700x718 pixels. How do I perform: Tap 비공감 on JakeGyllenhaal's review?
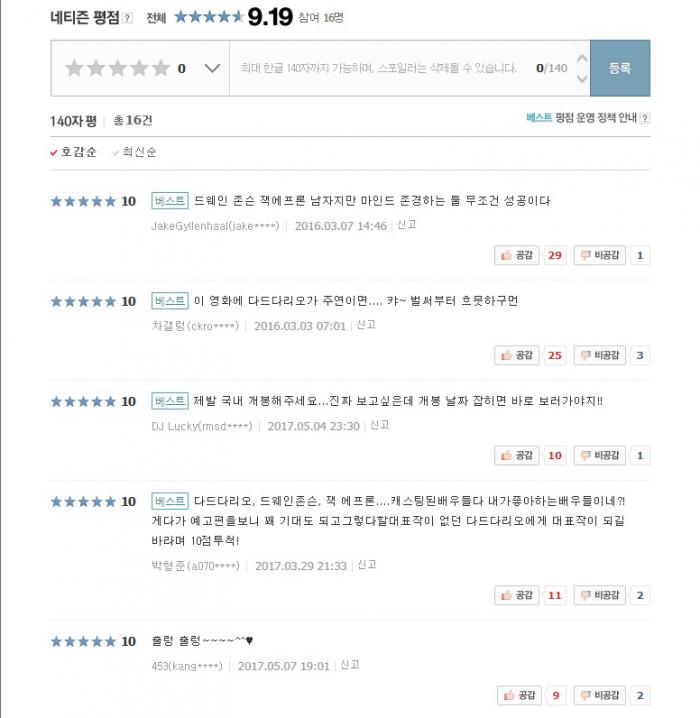(x=600, y=255)
